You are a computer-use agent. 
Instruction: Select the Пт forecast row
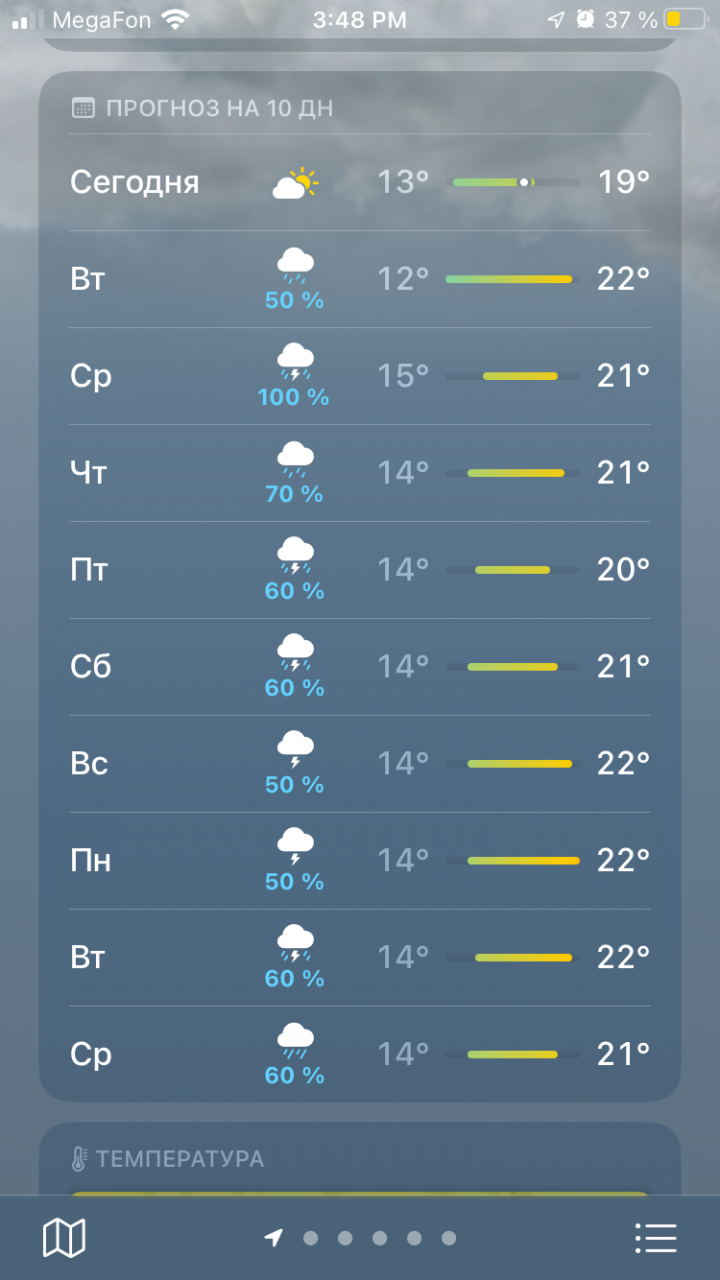(360, 570)
